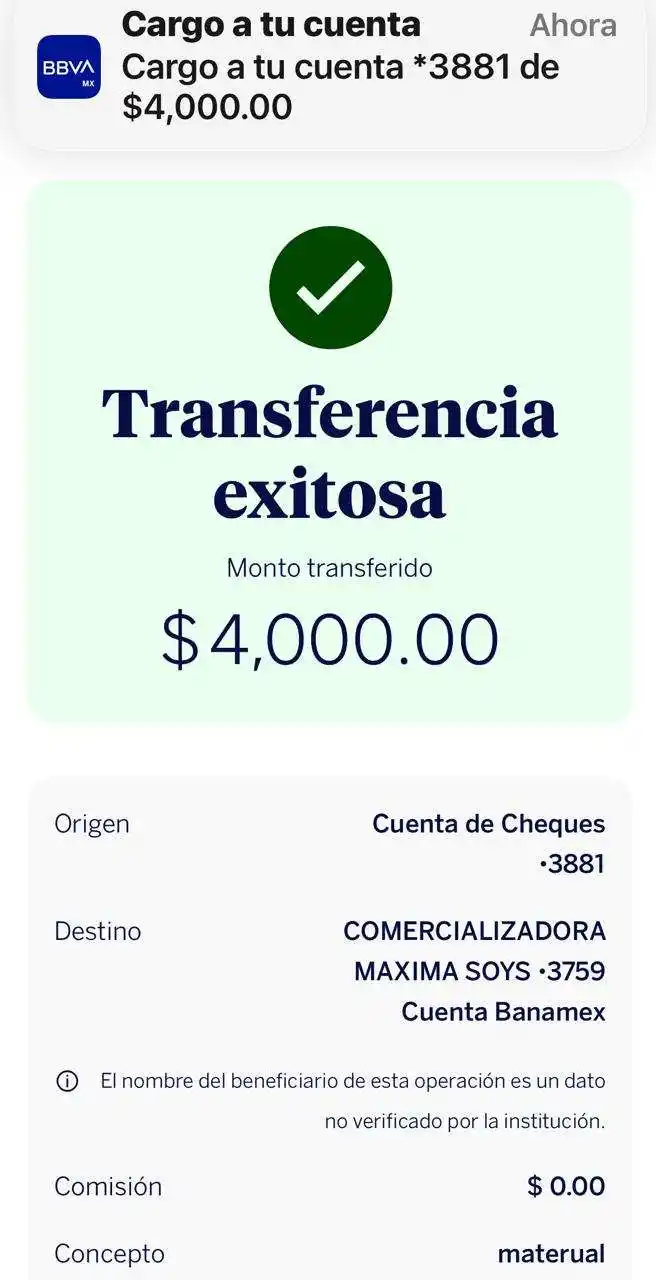Open the BBVA charge notification banner
Image resolution: width=656 pixels, height=1280 pixels.
click(x=330, y=70)
